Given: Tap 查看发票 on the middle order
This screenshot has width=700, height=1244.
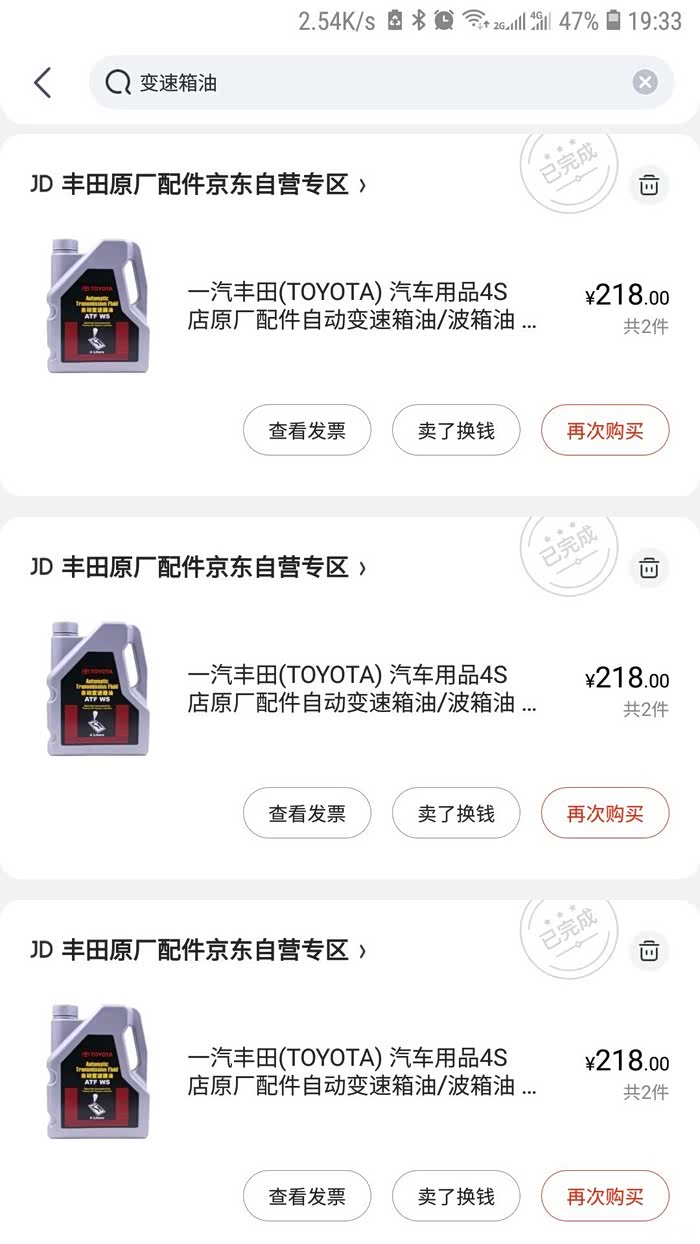Looking at the screenshot, I should click(307, 814).
